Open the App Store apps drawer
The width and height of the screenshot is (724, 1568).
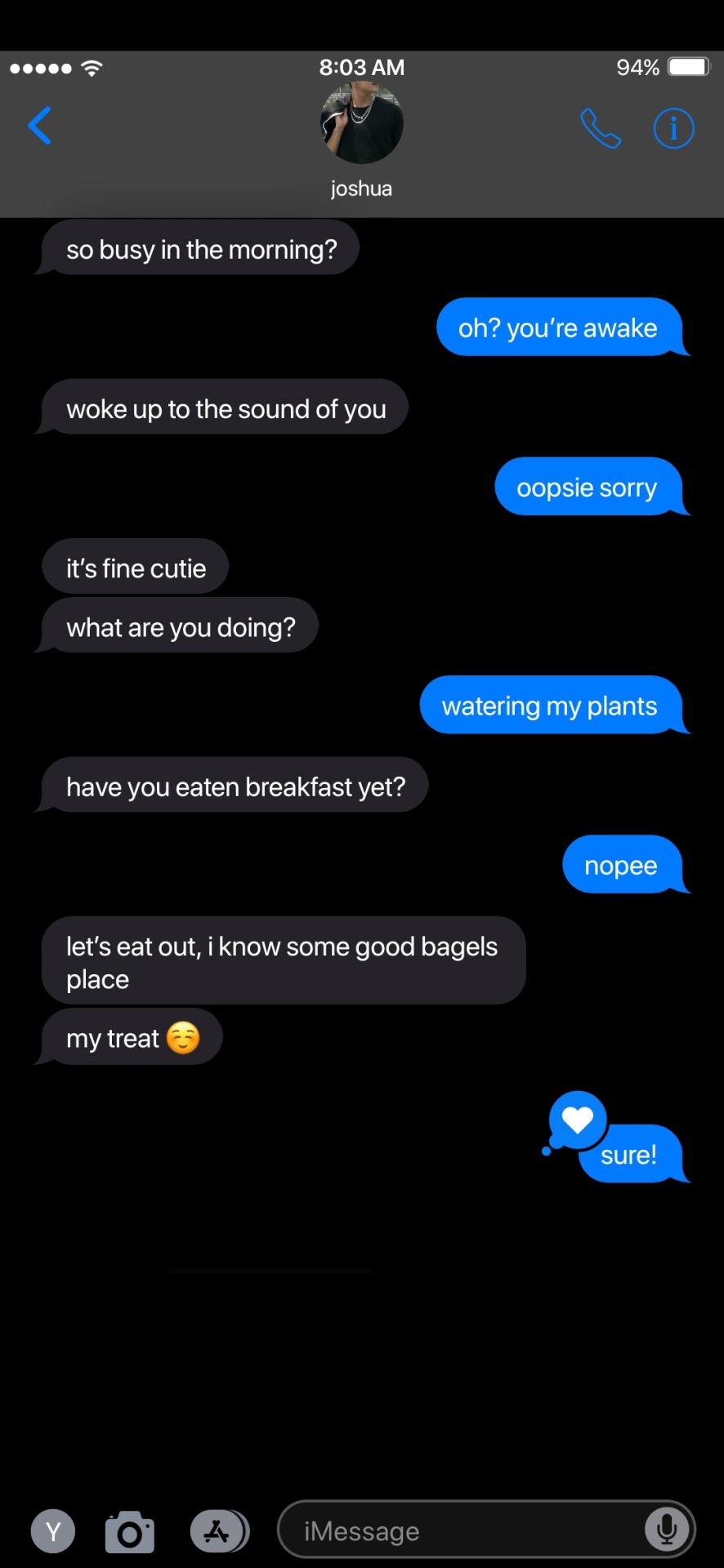pos(218,1531)
